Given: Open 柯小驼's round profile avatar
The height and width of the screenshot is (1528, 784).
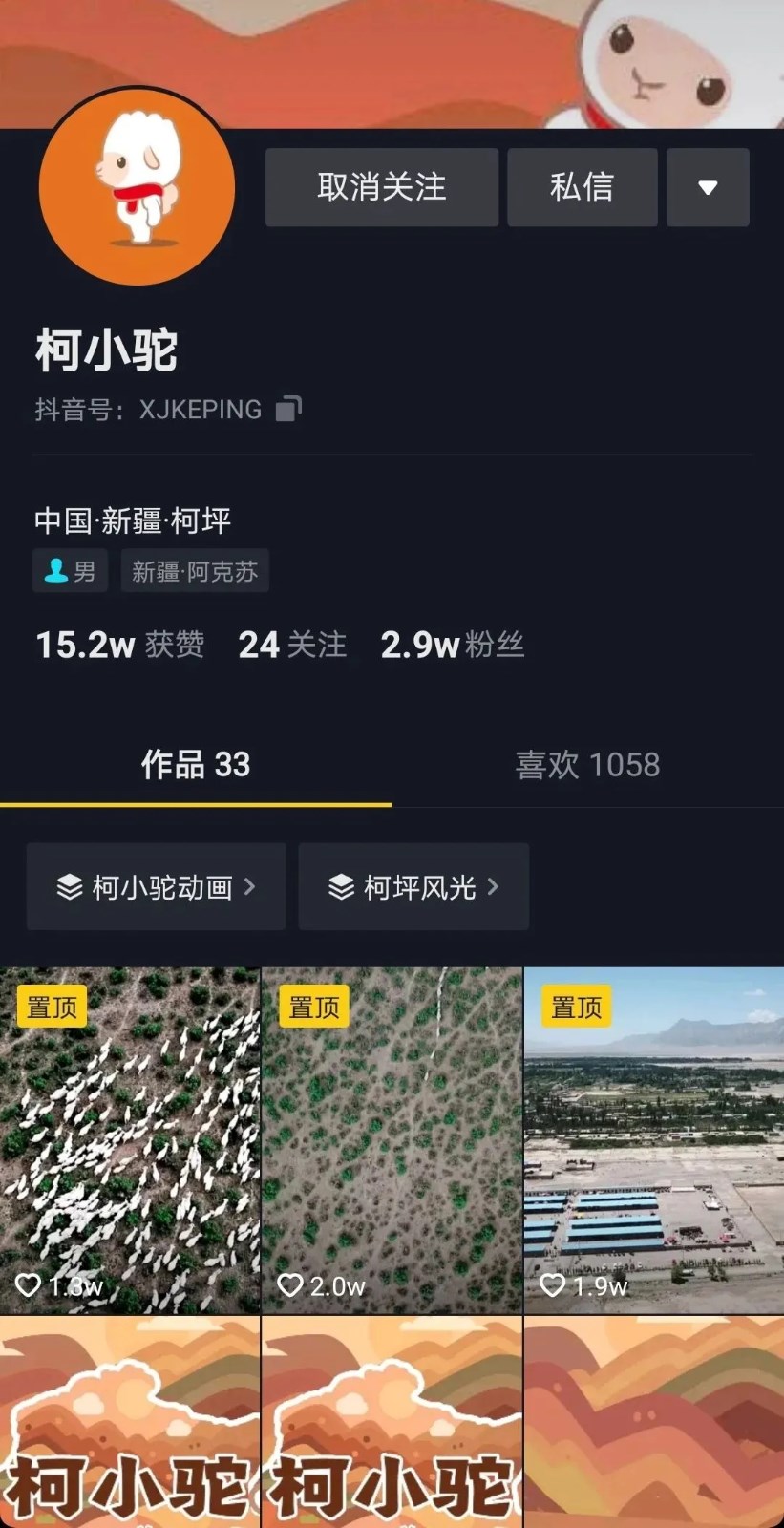Looking at the screenshot, I should 137,187.
